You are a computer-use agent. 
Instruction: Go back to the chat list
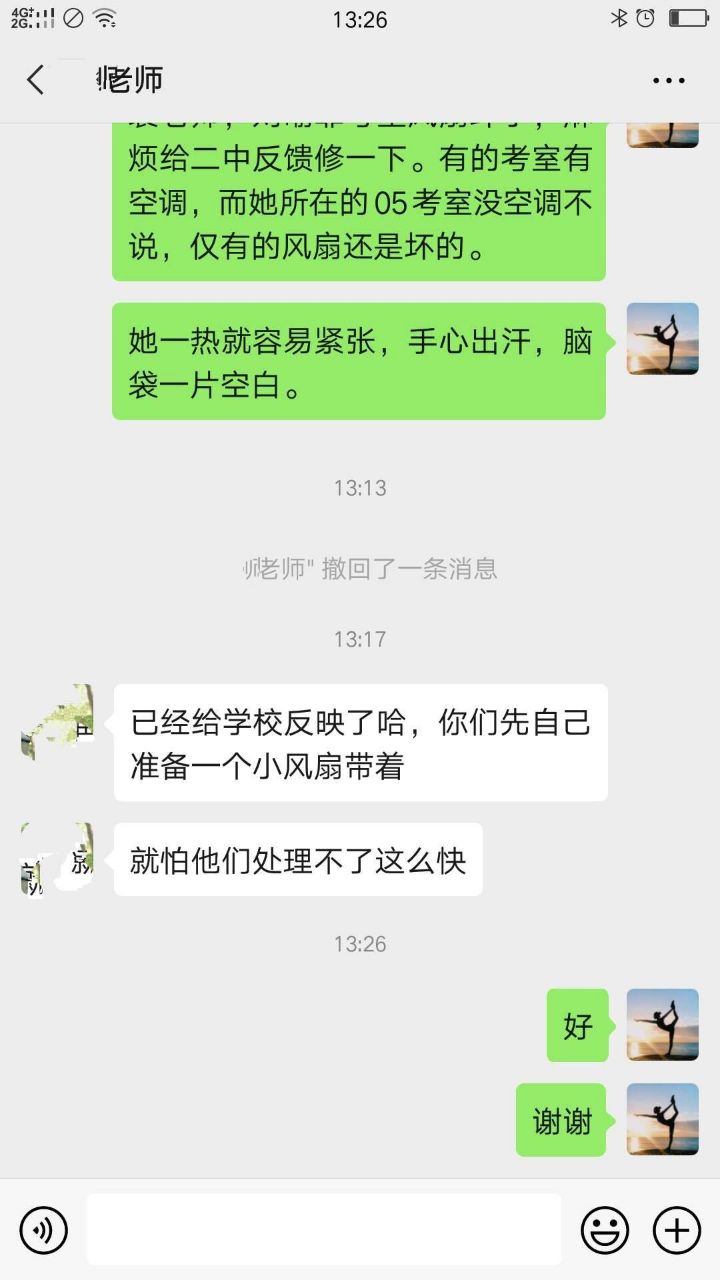pos(36,80)
